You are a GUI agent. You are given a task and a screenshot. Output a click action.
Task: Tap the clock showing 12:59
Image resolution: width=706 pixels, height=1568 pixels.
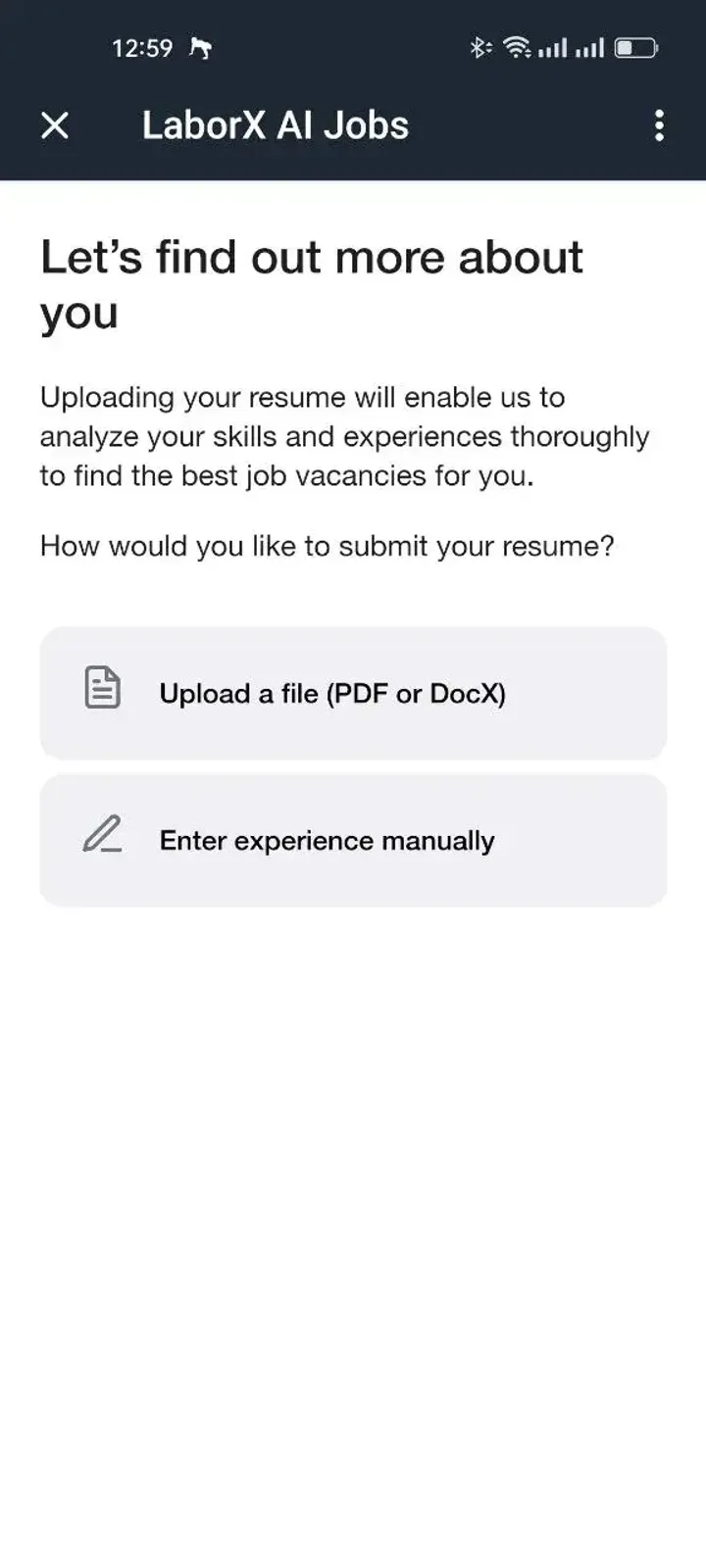pos(143,46)
